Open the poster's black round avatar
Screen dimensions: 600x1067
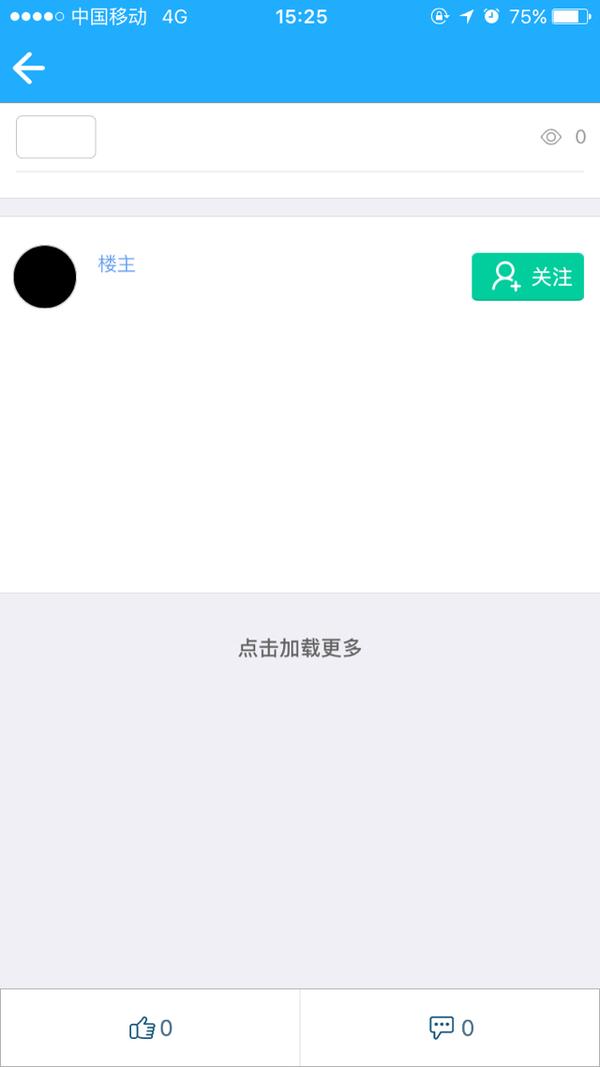(x=45, y=277)
